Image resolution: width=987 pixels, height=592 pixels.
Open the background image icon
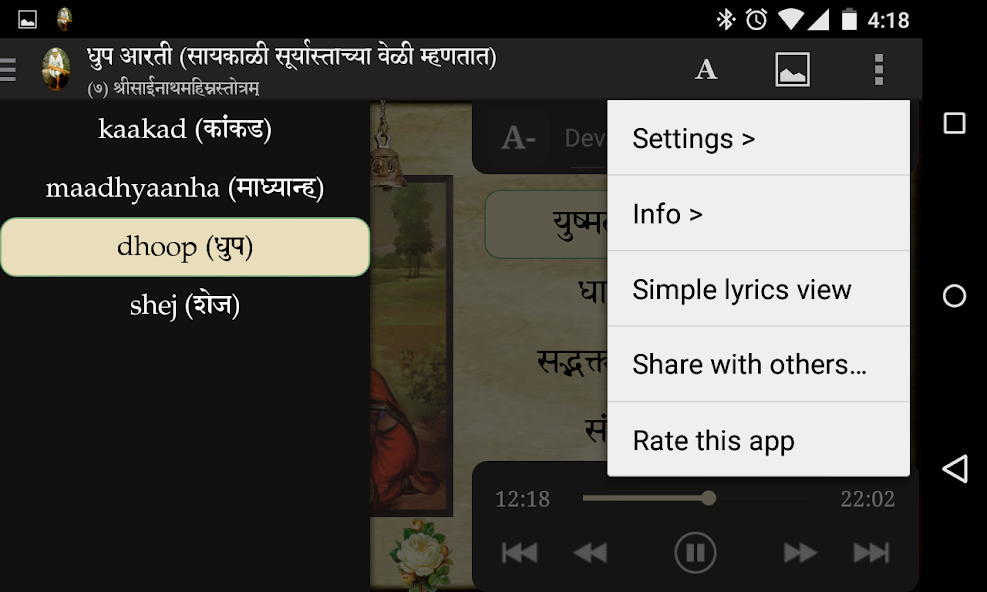tap(792, 69)
